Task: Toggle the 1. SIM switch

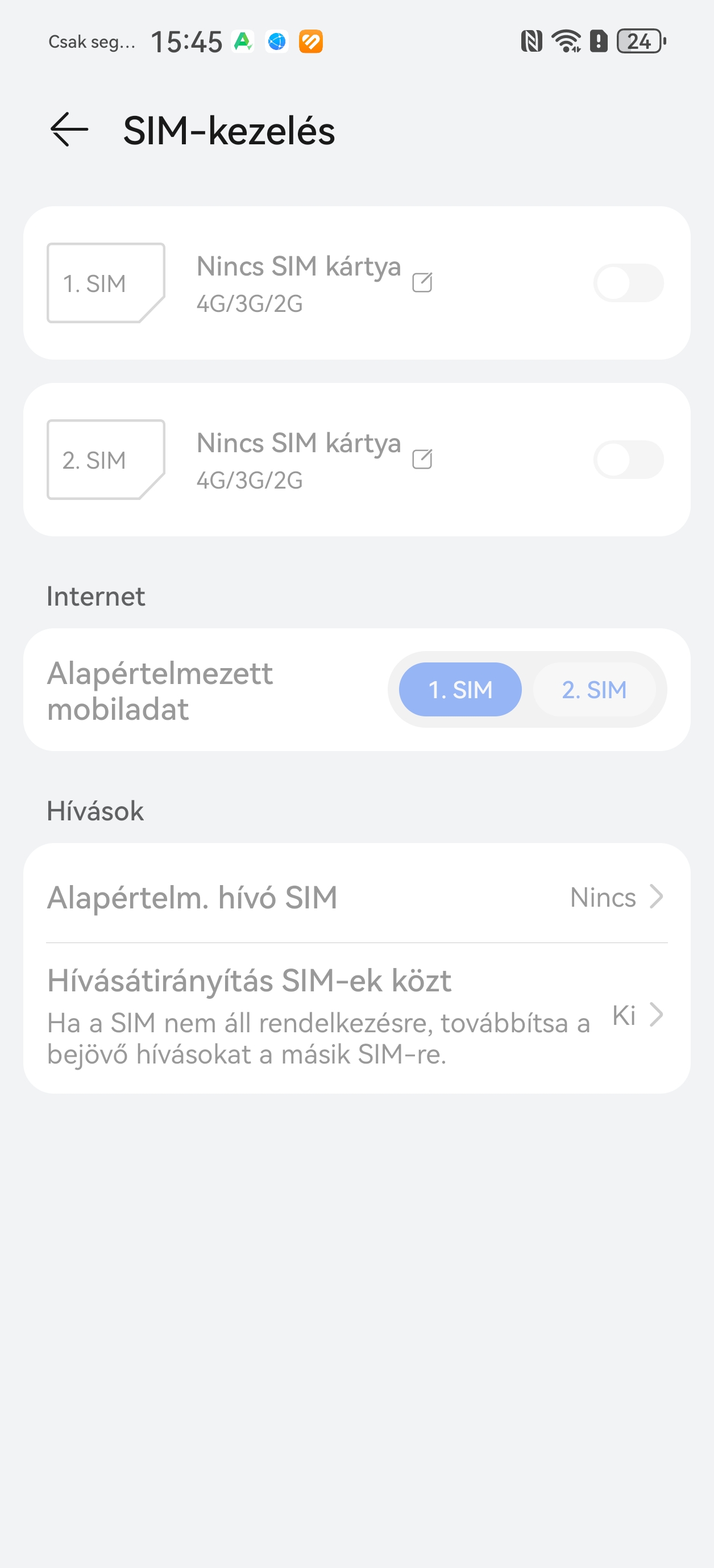Action: [x=628, y=283]
